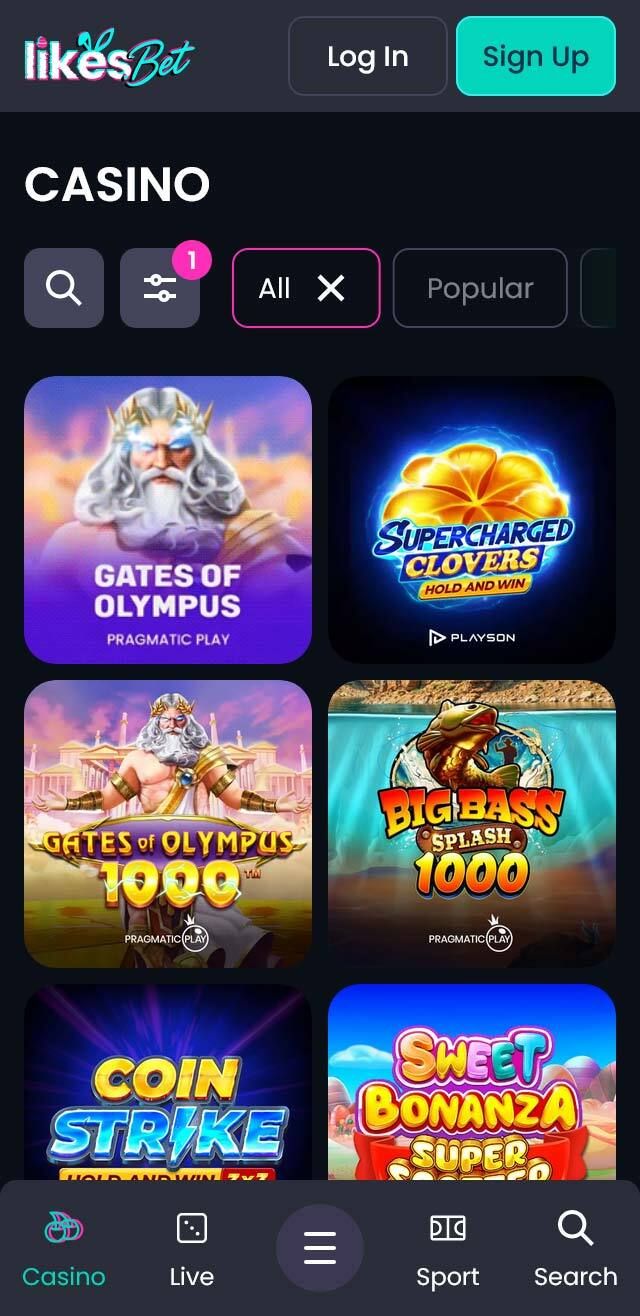Launch Supercharged Clovers Hold and Win
The height and width of the screenshot is (1316, 640).
pos(472,520)
